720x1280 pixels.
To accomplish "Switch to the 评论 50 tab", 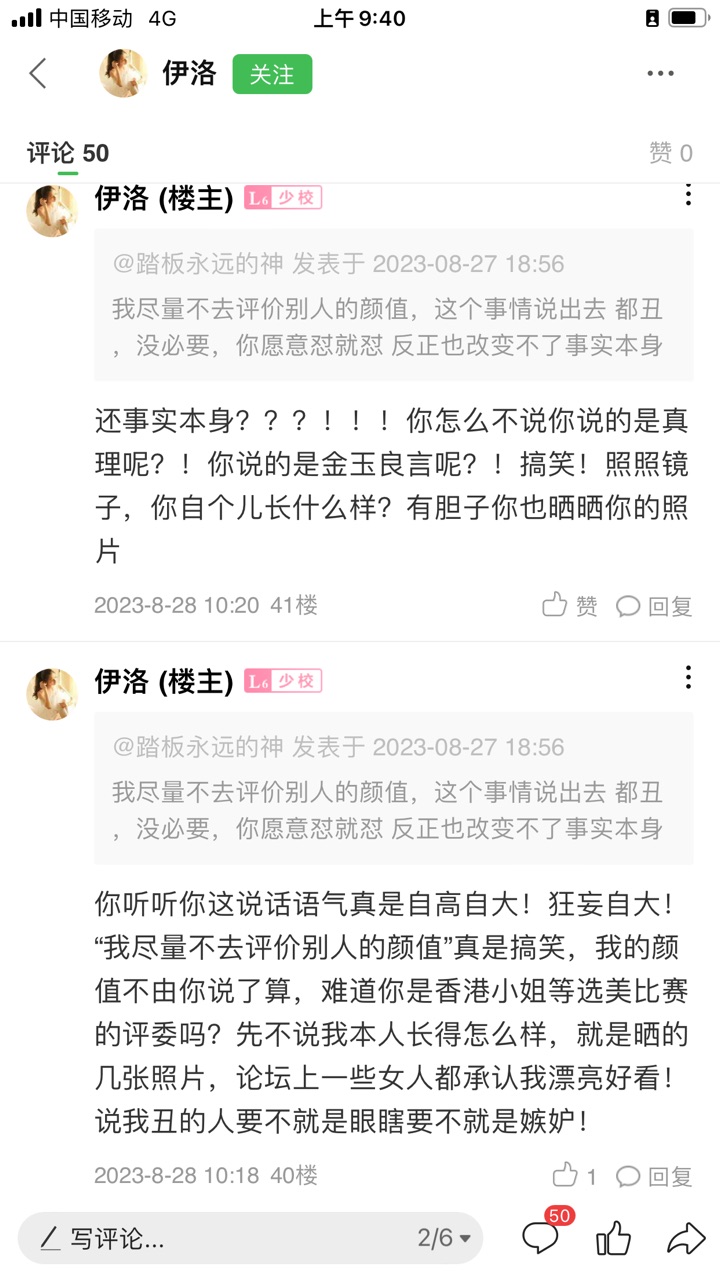I will click(x=68, y=153).
